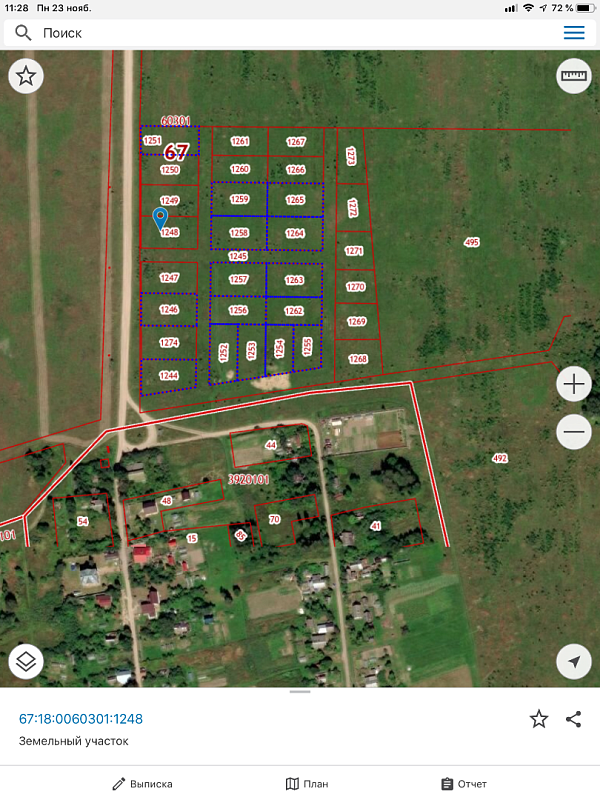This screenshot has height=800, width=600.
Task: Center map on my location
Action: (x=574, y=661)
